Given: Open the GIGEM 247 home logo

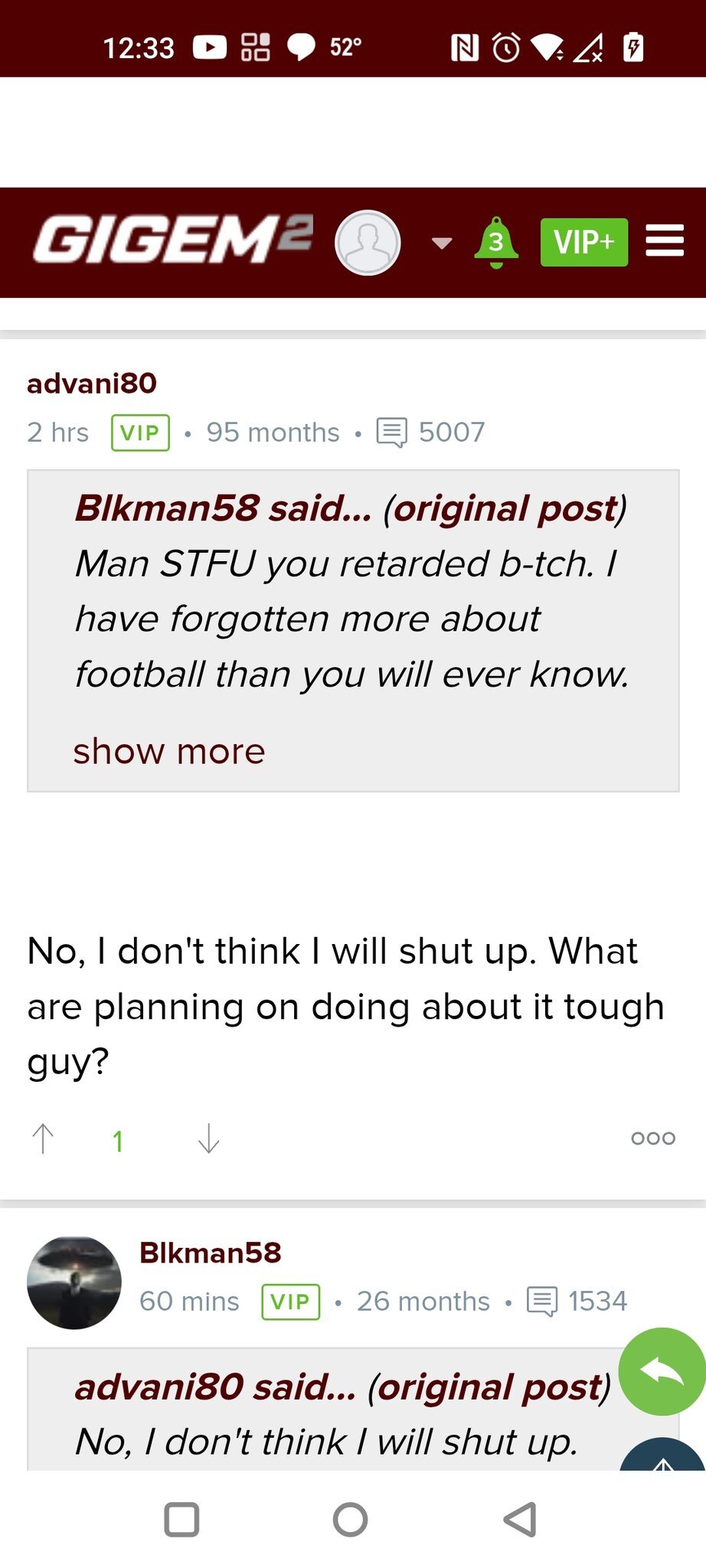Looking at the screenshot, I should (x=172, y=241).
